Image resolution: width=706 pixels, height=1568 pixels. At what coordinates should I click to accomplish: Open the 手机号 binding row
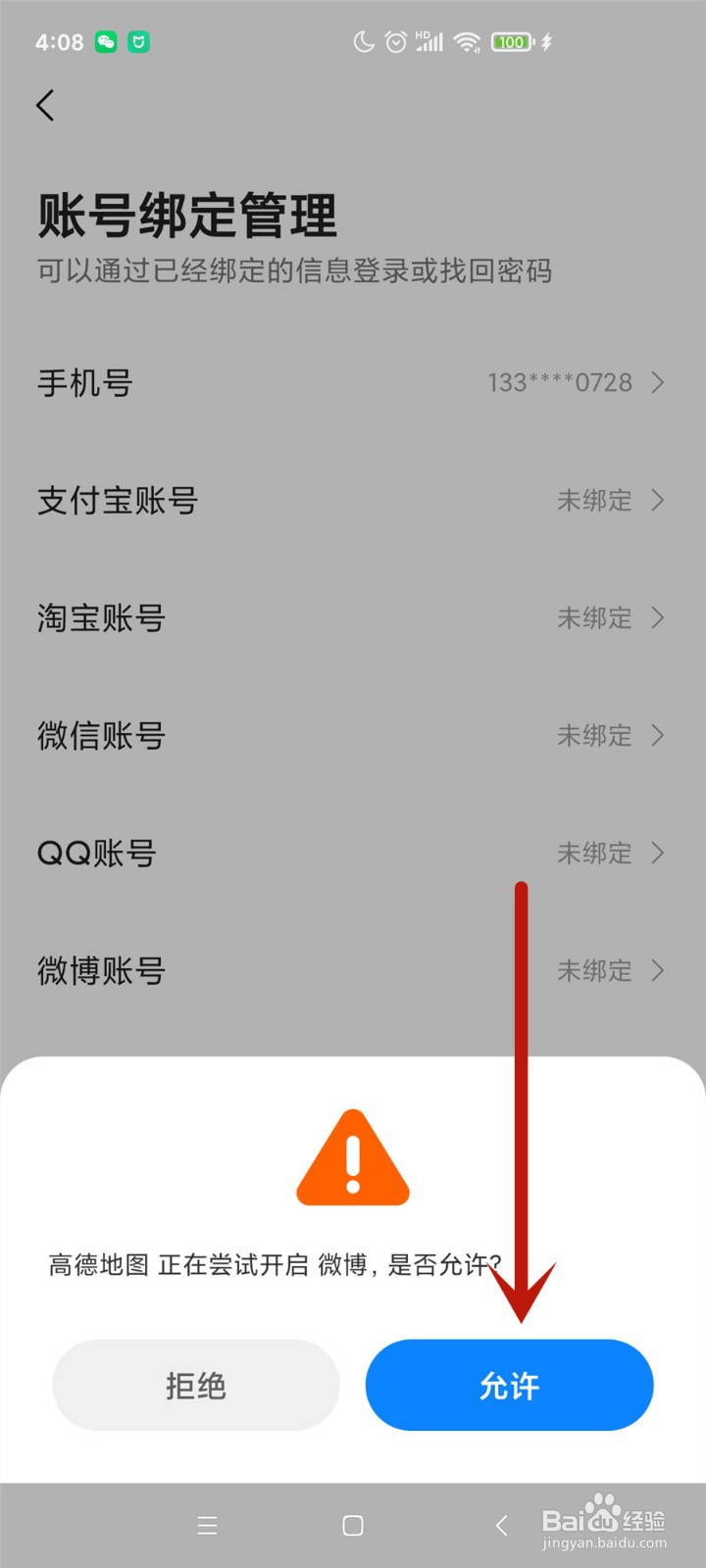(353, 382)
